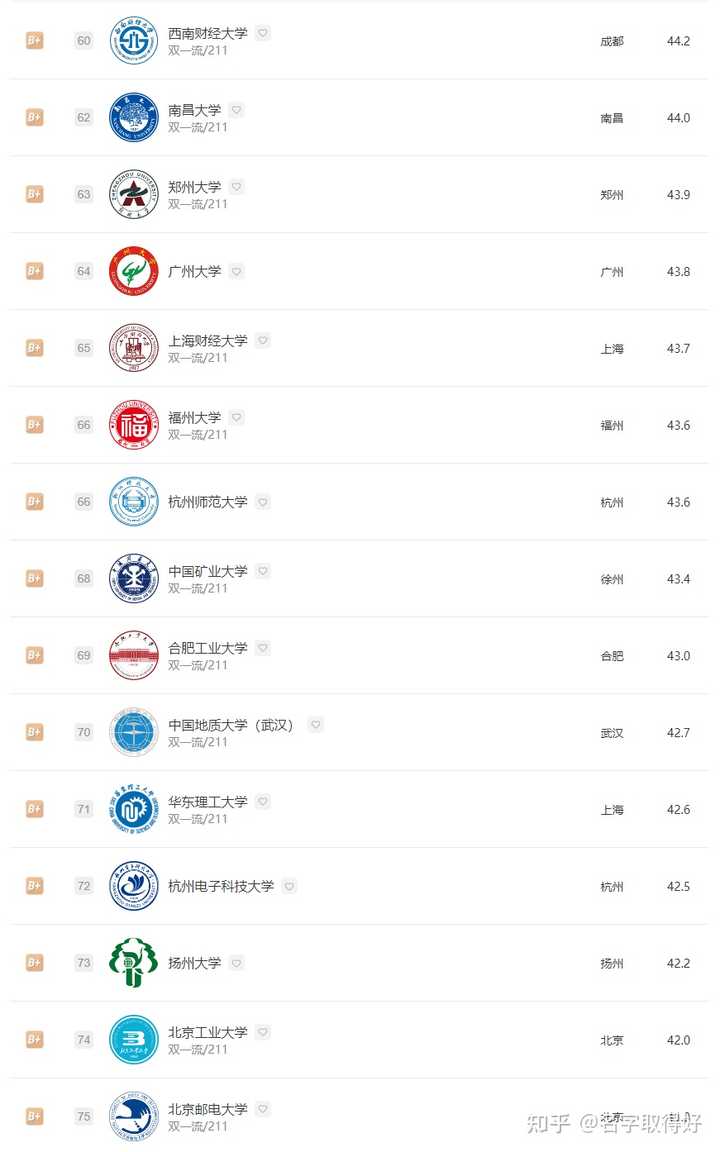Image resolution: width=720 pixels, height=1152 pixels.
Task: Tap the heart icon beside 扬州大学
Action: [236, 963]
